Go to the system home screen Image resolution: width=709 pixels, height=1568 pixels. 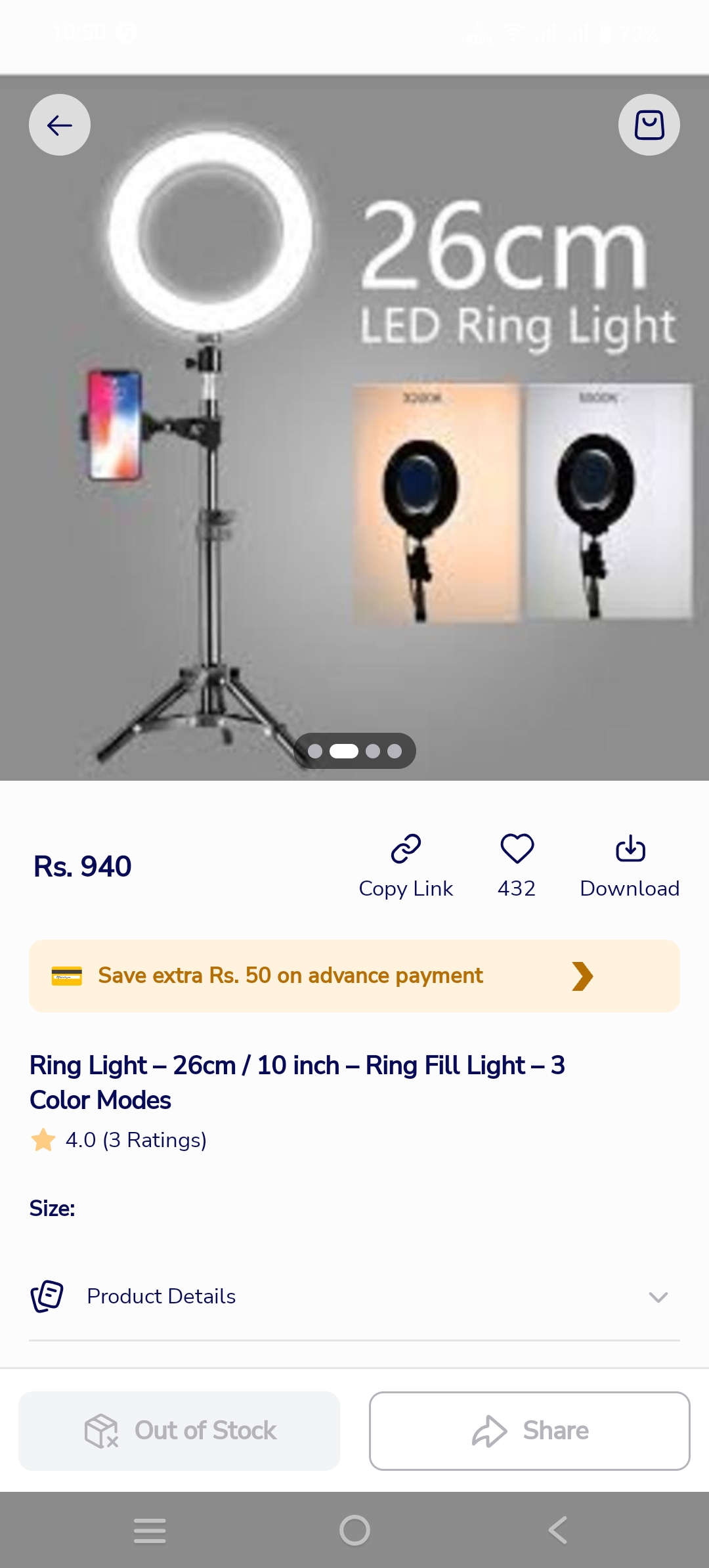coord(354,1531)
